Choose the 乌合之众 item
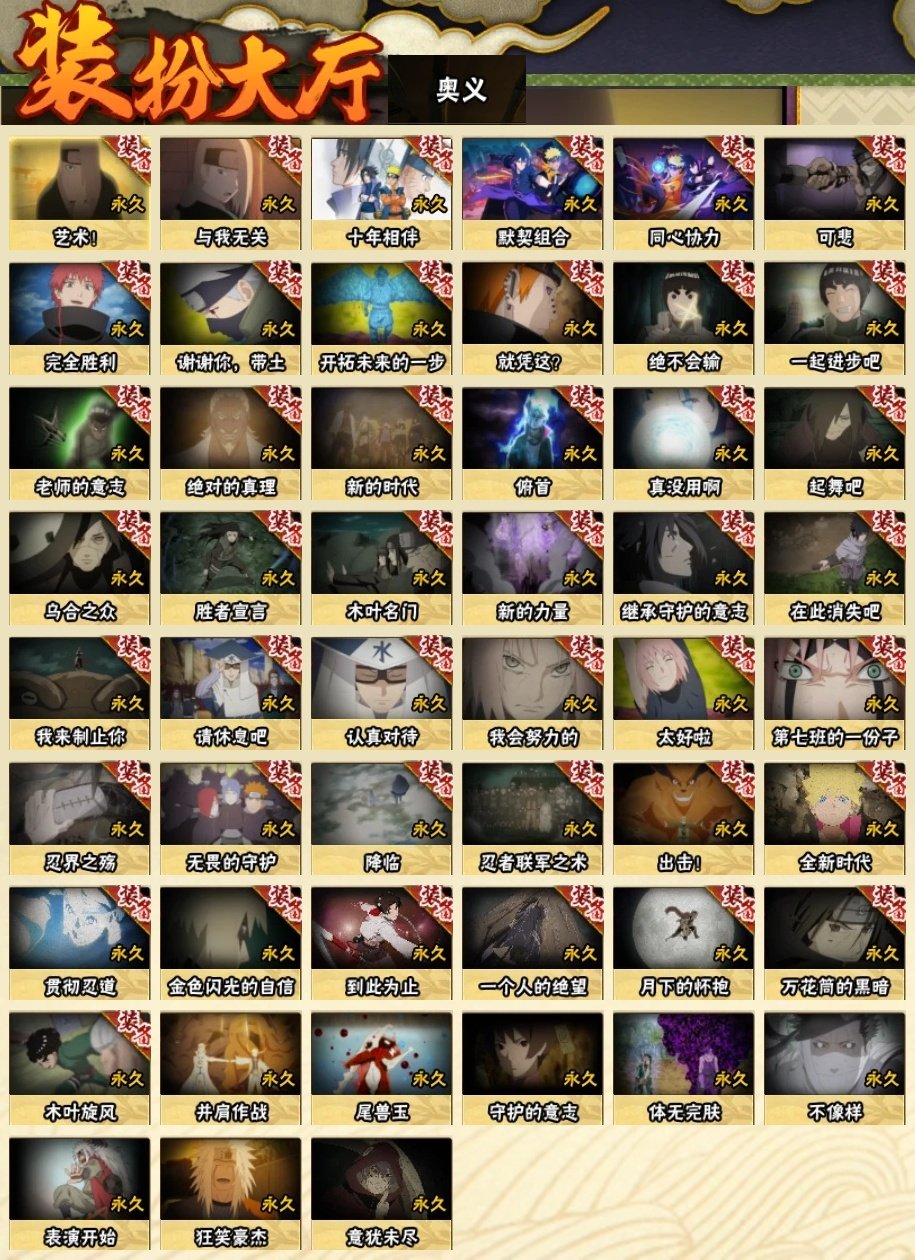915x1260 pixels. [79, 568]
